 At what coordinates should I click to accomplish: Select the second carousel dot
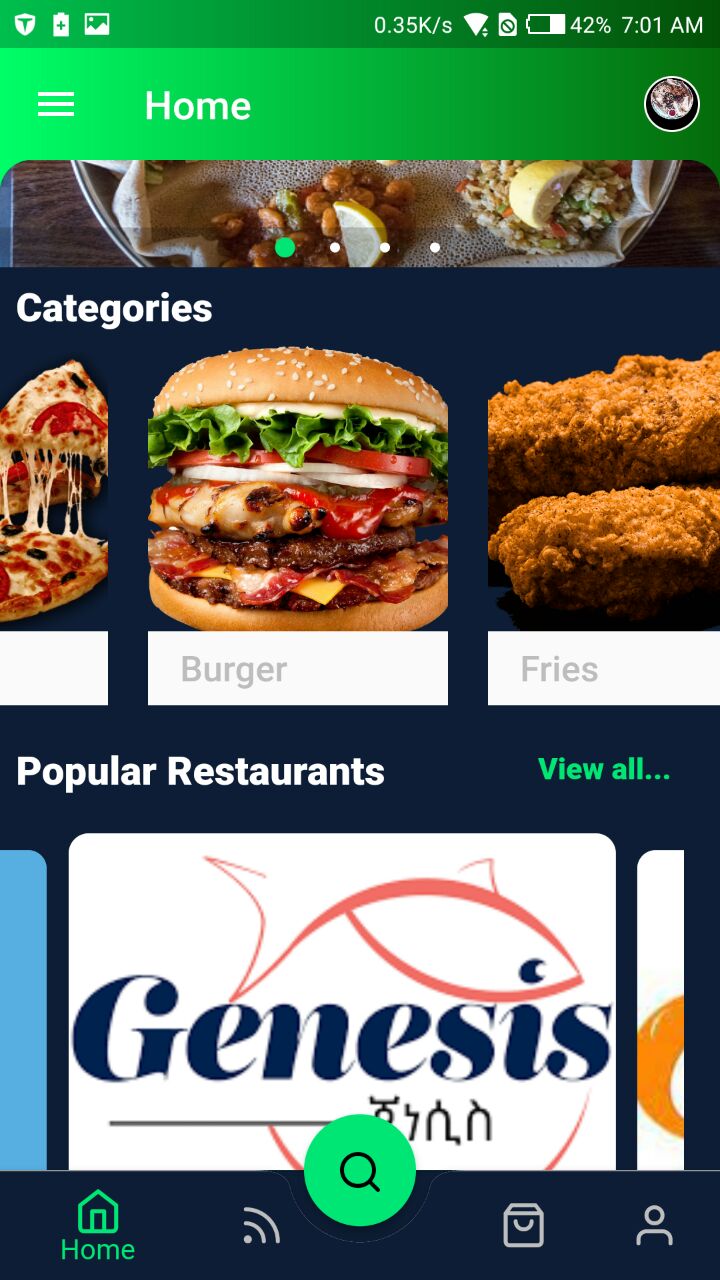pos(335,247)
